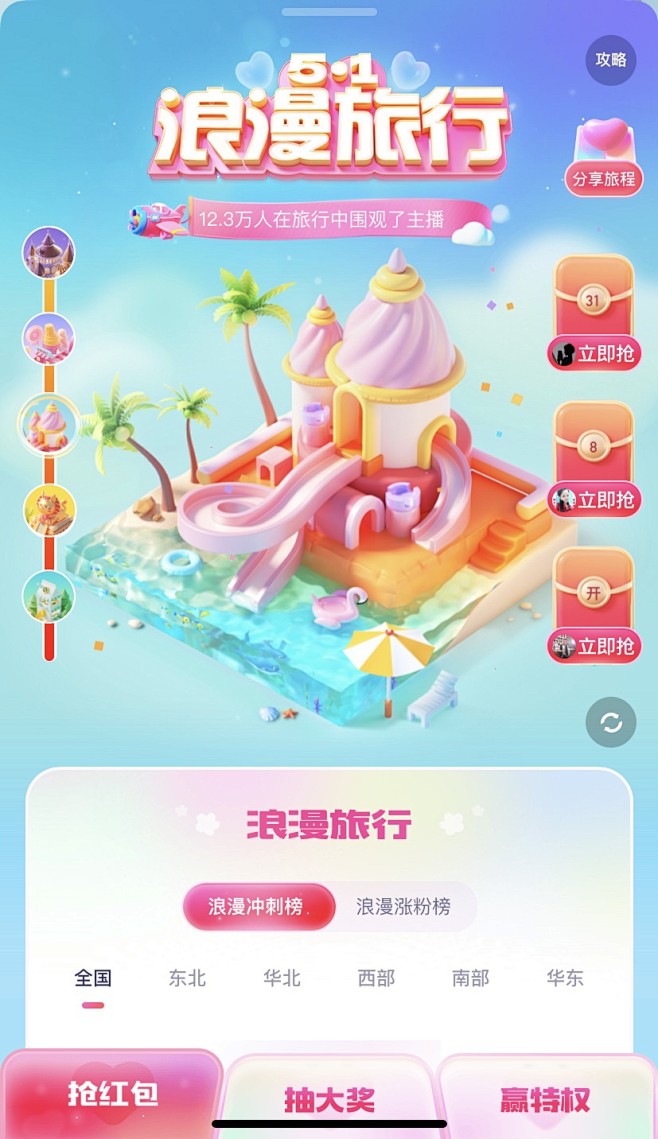
Task: Select the donut stage on the timeline
Action: point(49,339)
